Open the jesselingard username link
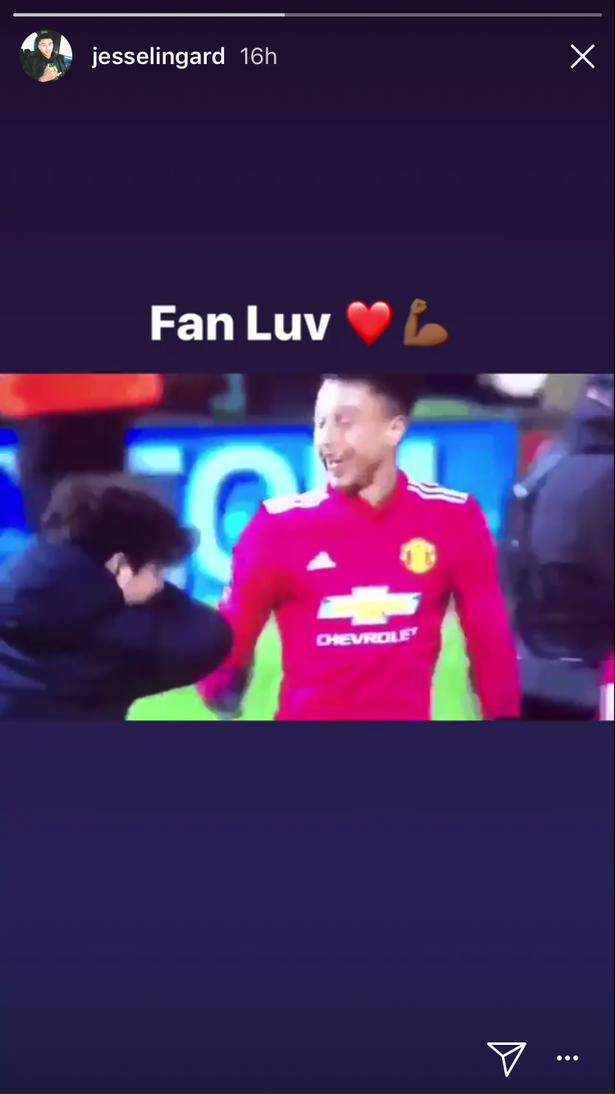Viewport: 615px width, 1094px height. (157, 57)
